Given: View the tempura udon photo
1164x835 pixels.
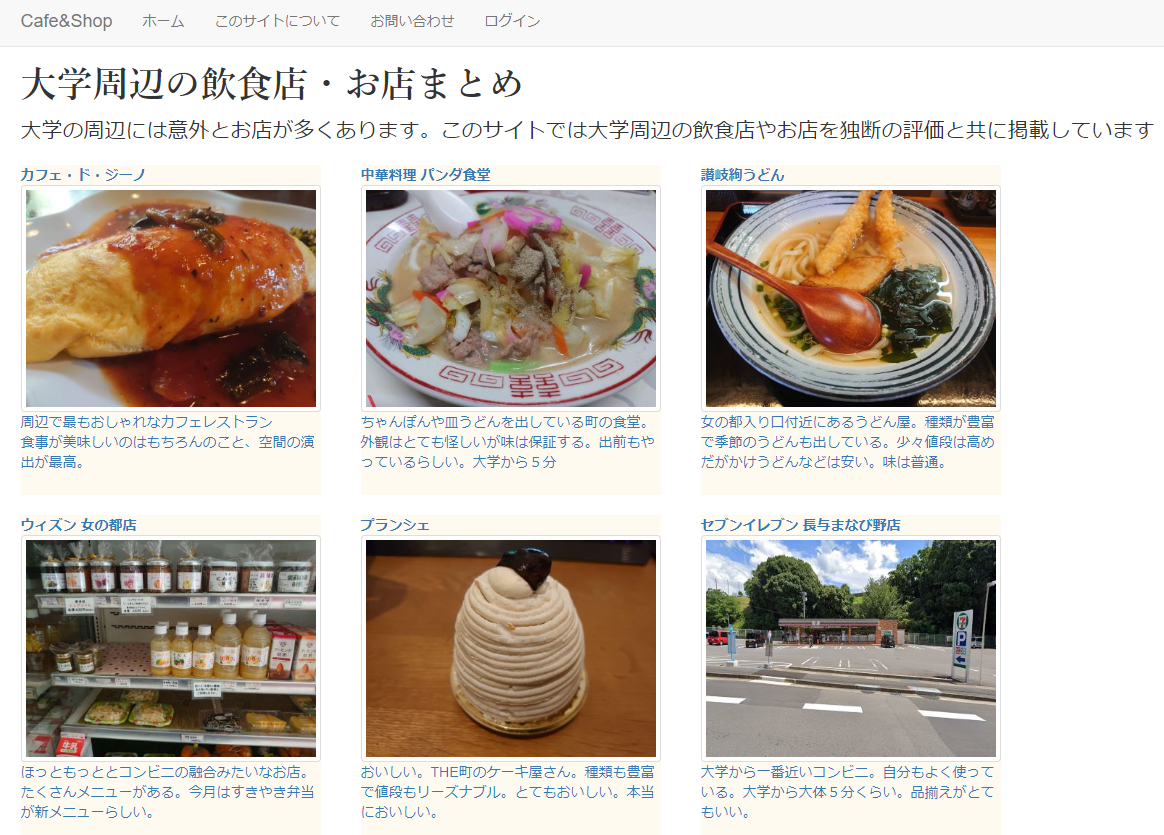Looking at the screenshot, I should tap(851, 298).
